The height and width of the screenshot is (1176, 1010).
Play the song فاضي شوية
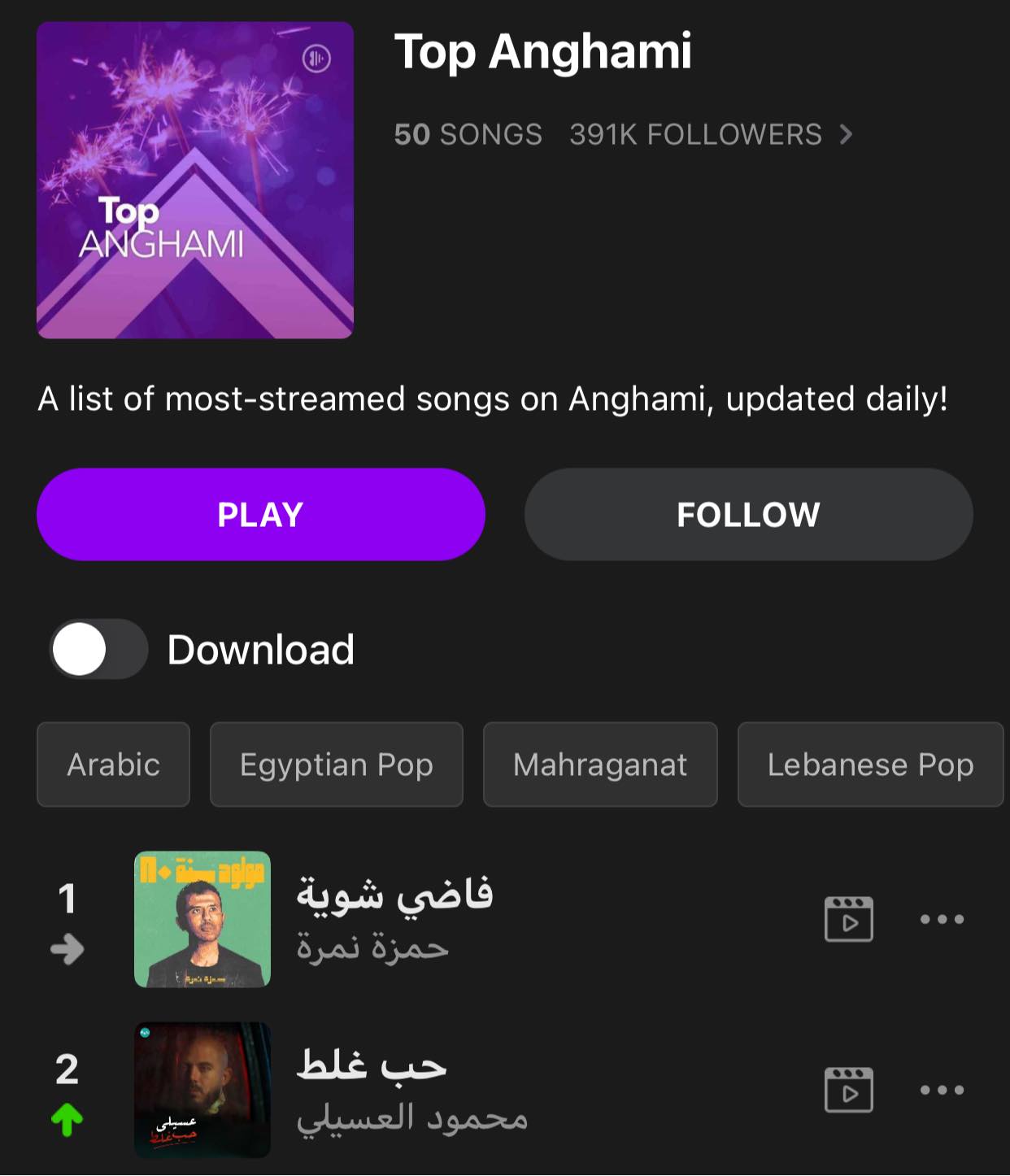[395, 919]
